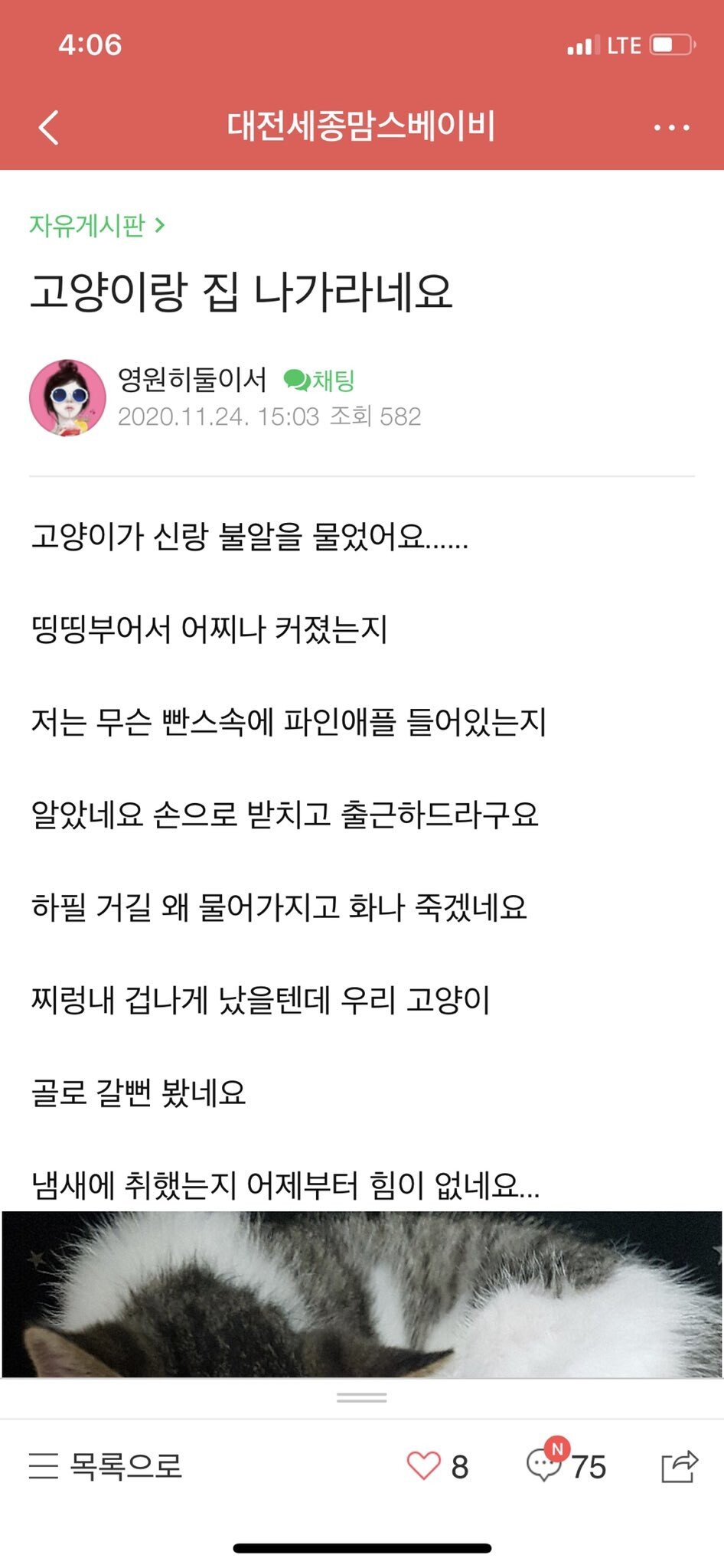The height and width of the screenshot is (1568, 724).
Task: Share this post
Action: 680,1465
